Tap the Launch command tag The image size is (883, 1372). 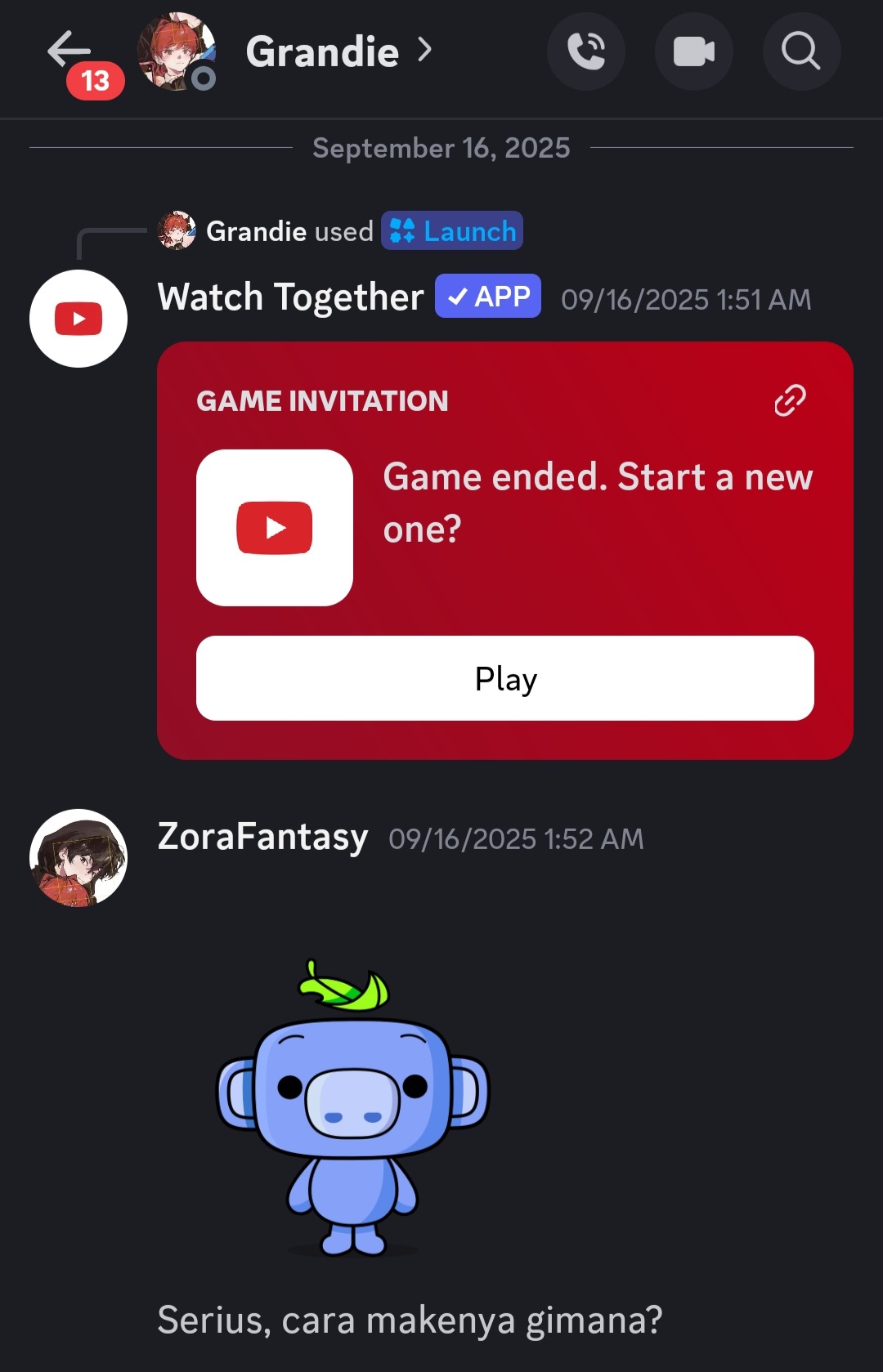[452, 231]
